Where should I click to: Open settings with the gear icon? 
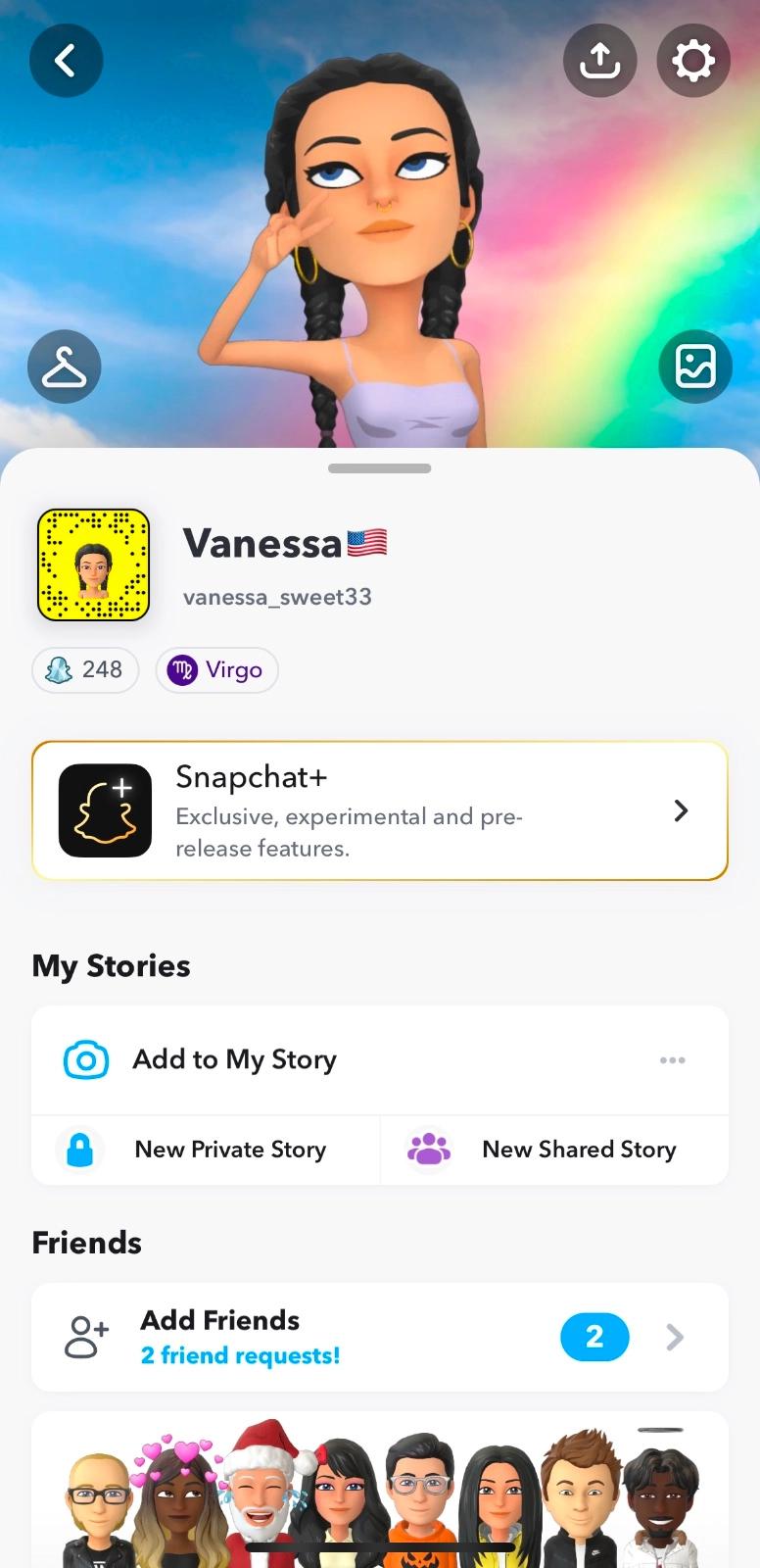[692, 61]
